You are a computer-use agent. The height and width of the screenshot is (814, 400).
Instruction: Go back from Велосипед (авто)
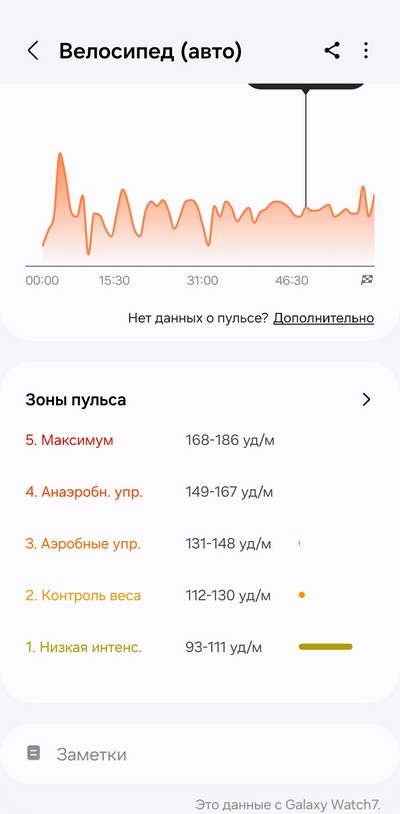(33, 51)
